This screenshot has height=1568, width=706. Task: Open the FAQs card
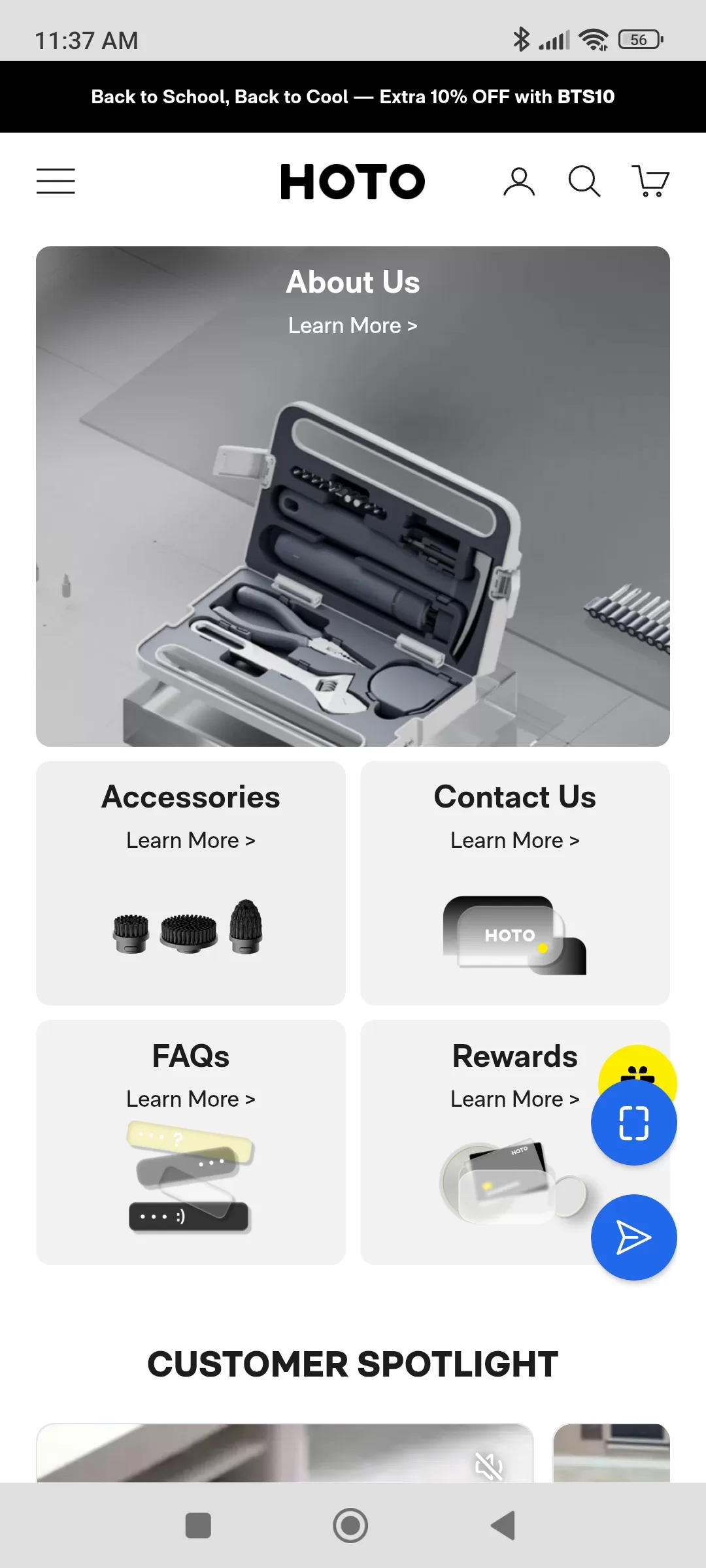(x=191, y=1141)
